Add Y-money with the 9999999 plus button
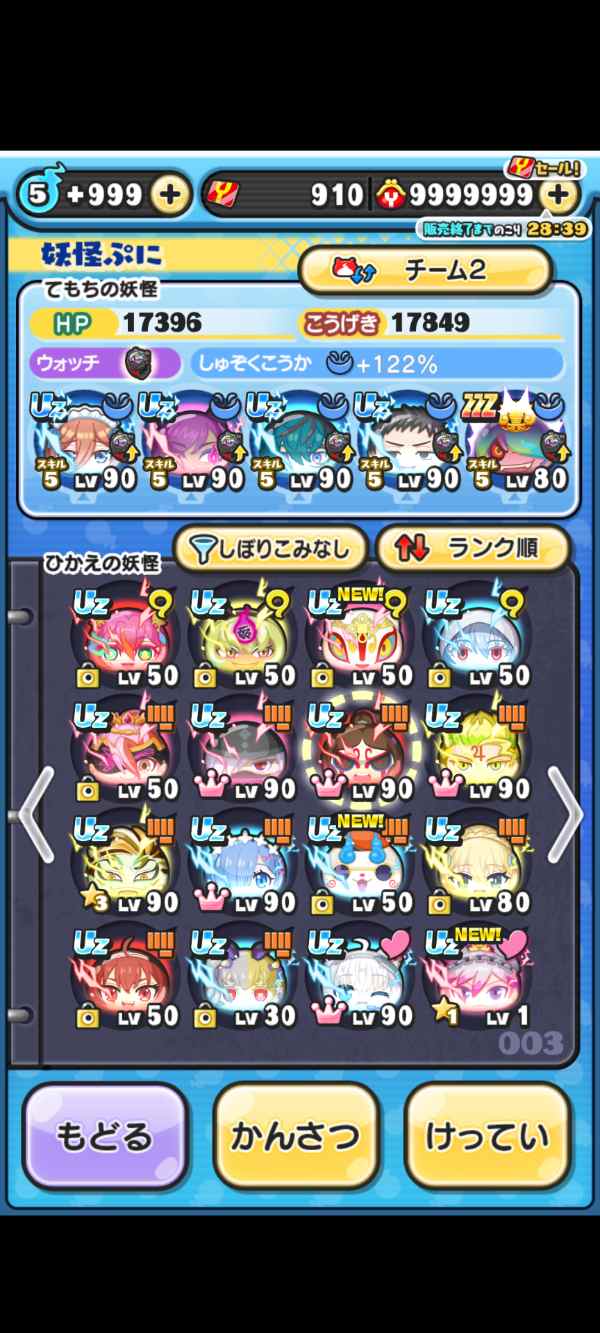600x1333 pixels. tap(560, 195)
